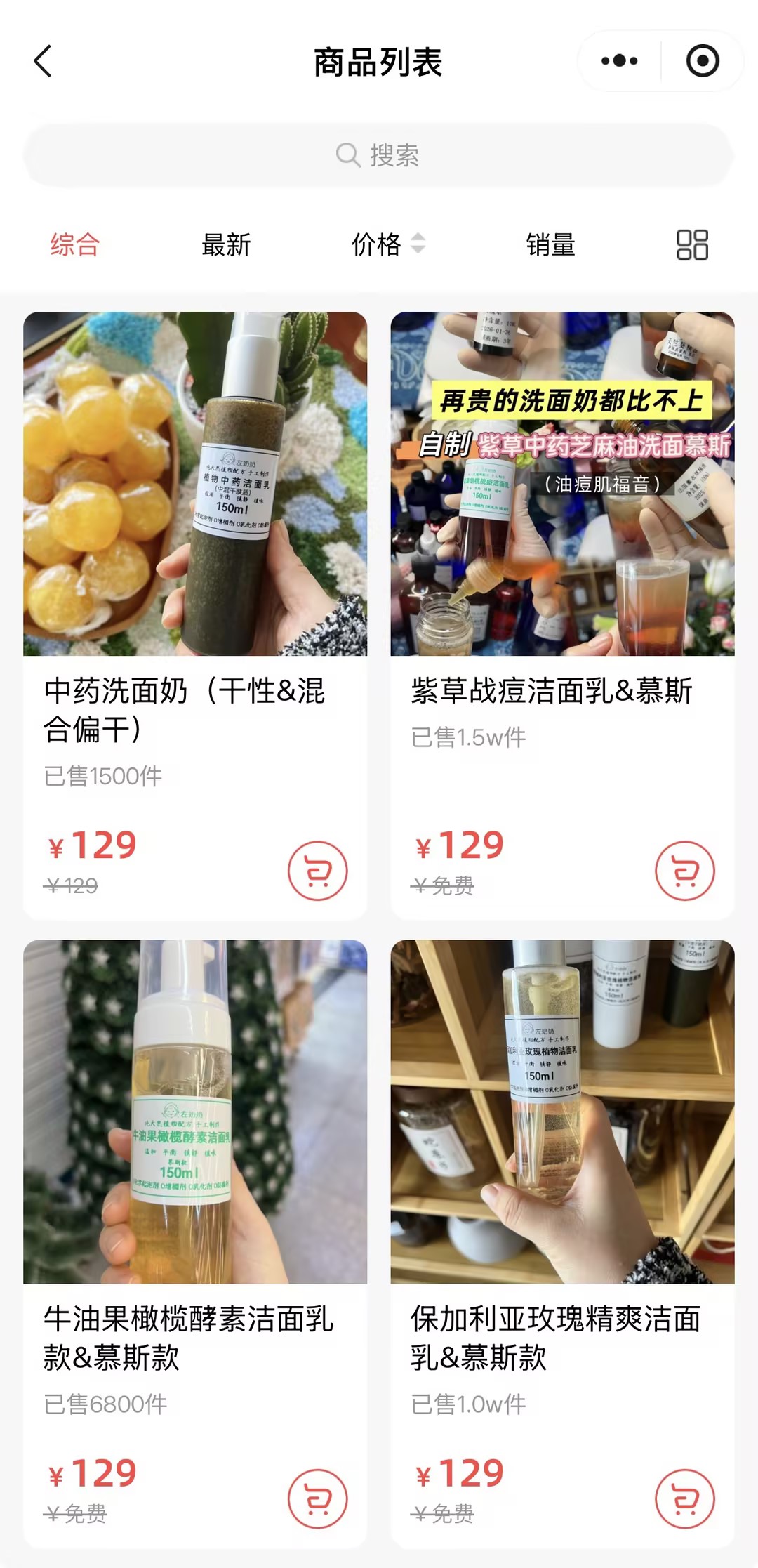Screen dimensions: 758x1568
Task: Select the 综合 sorting tab
Action: (75, 245)
